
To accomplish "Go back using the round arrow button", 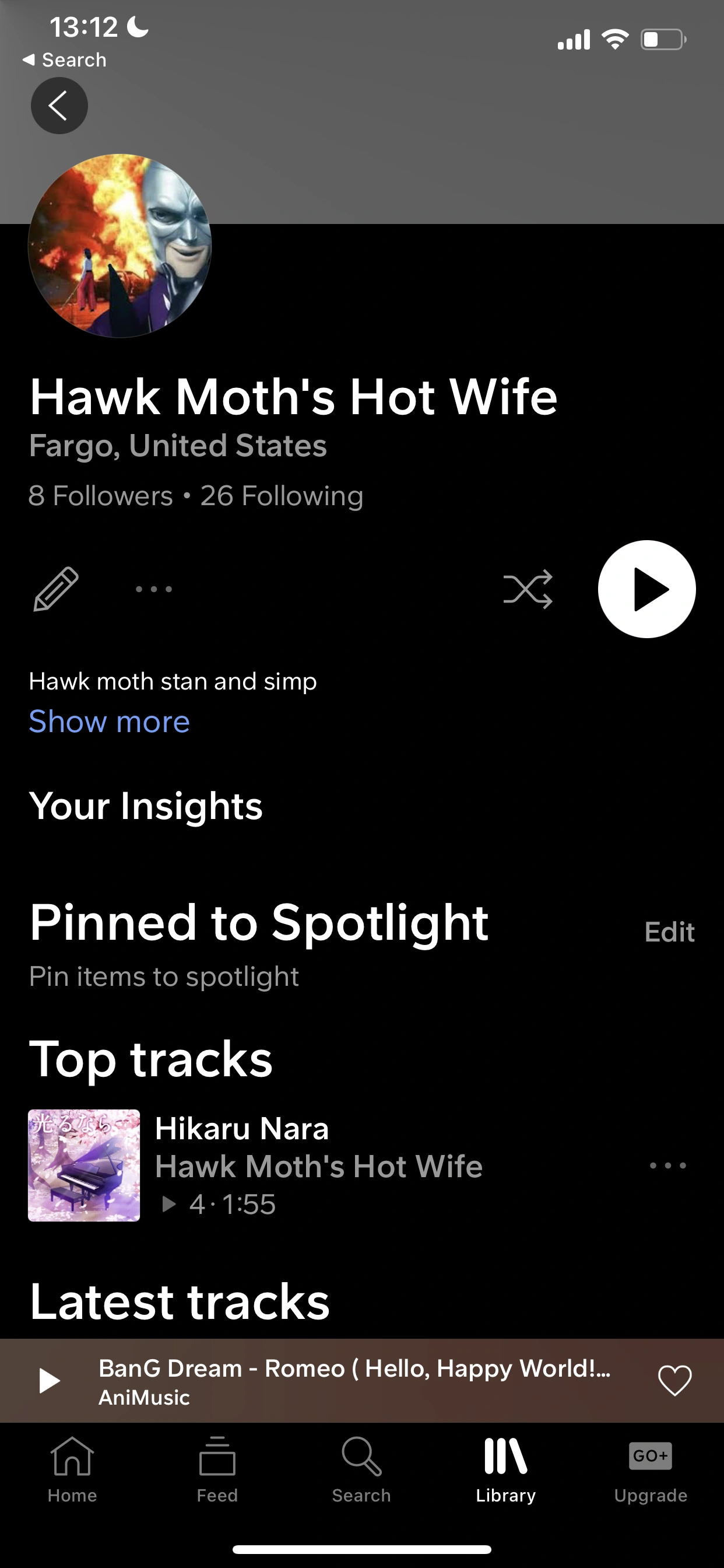I will [59, 106].
